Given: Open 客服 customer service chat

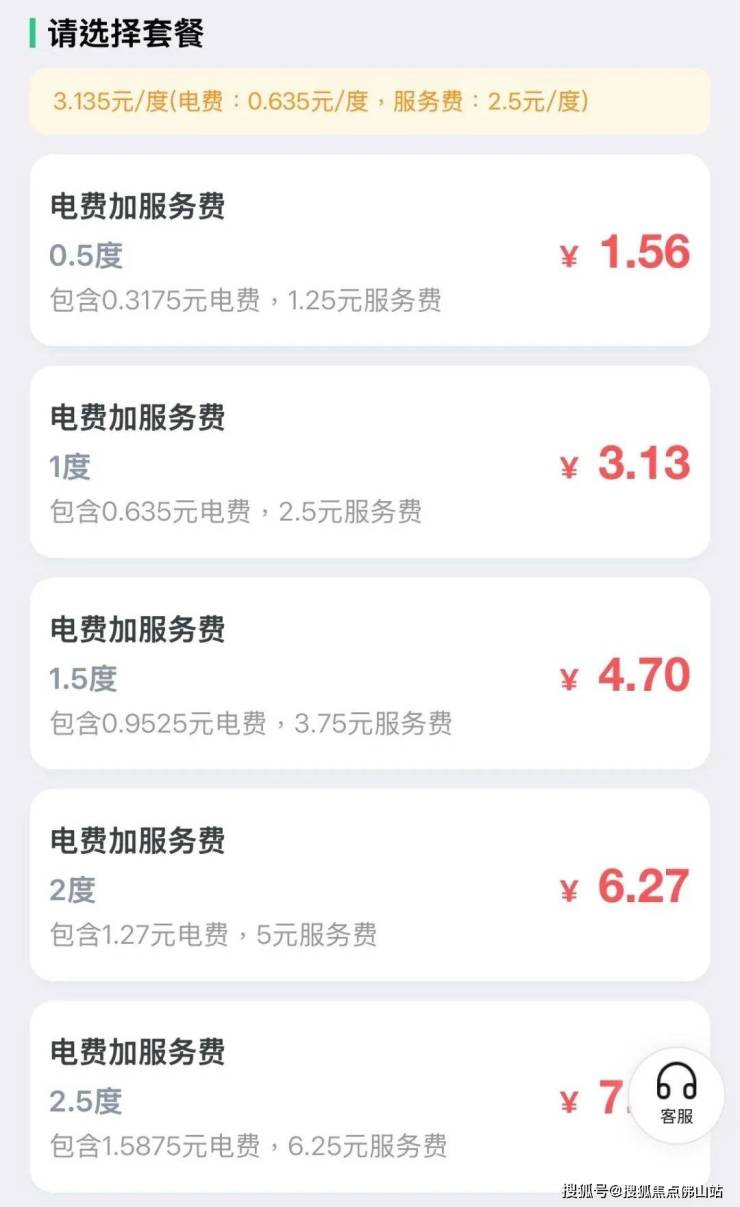Looking at the screenshot, I should pos(677,1095).
